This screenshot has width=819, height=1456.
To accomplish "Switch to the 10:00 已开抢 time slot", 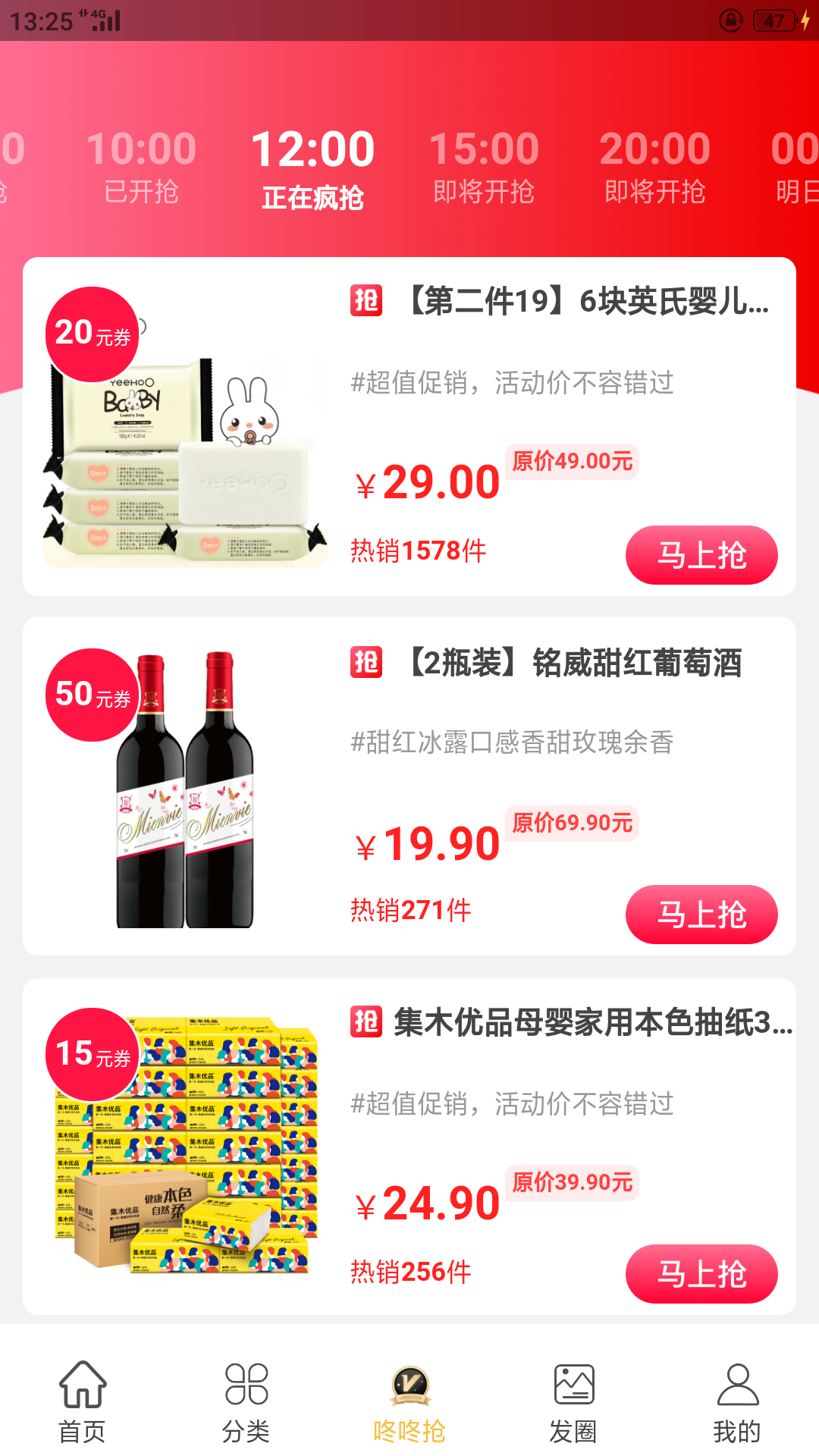I will tap(141, 167).
